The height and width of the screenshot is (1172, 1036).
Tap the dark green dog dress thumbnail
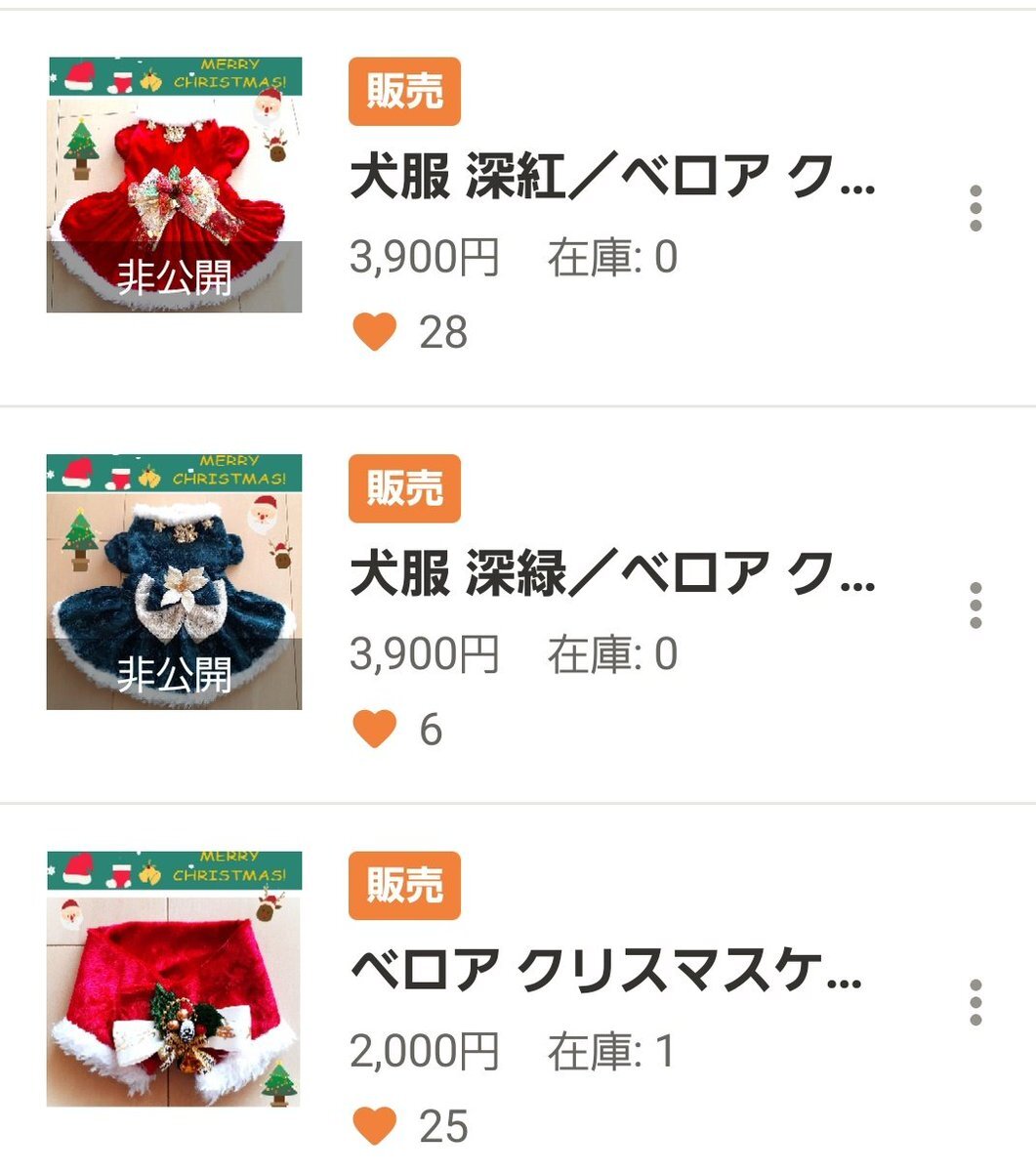(x=175, y=582)
